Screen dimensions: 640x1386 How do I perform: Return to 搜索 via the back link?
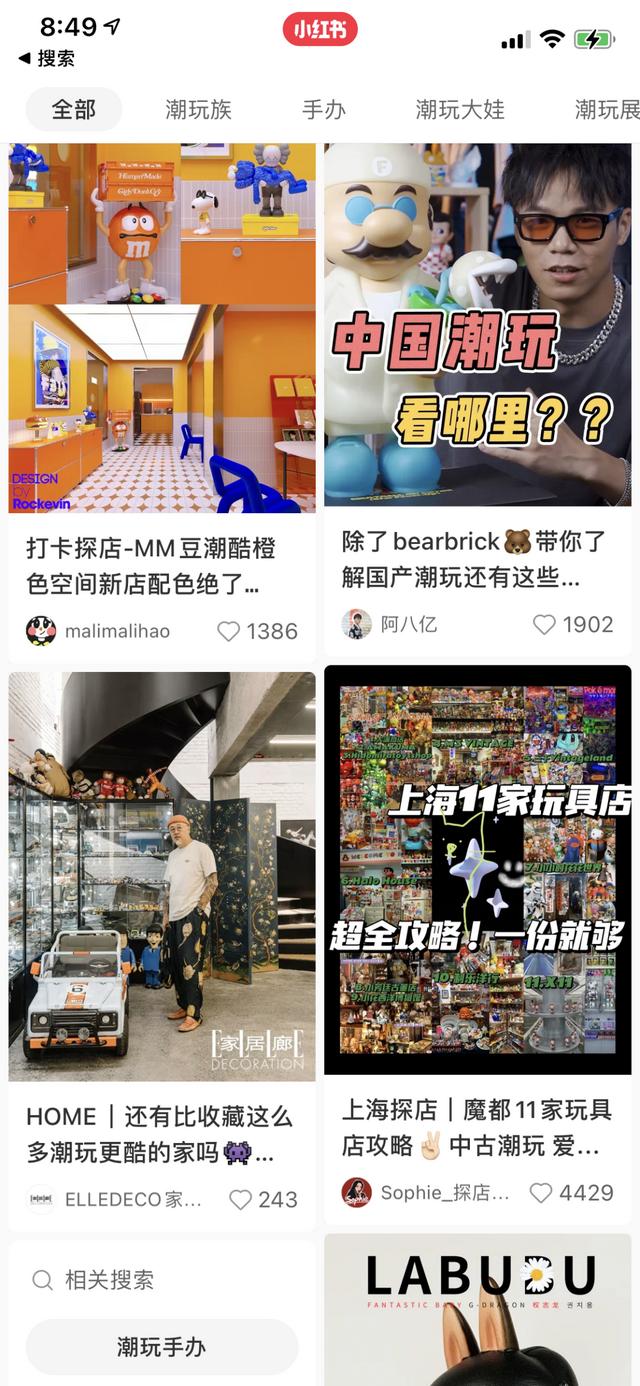point(46,58)
